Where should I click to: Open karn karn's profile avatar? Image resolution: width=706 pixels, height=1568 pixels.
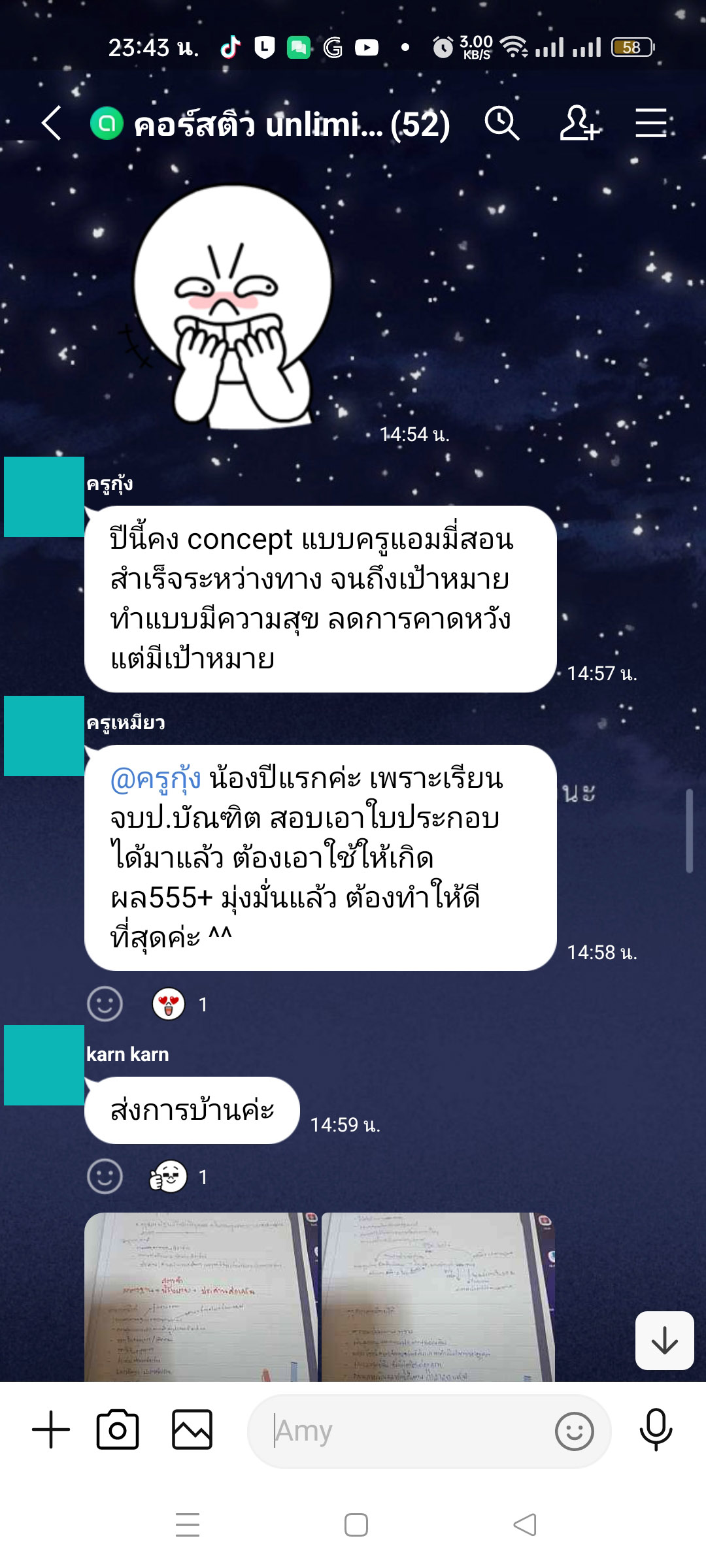pos(44,1066)
